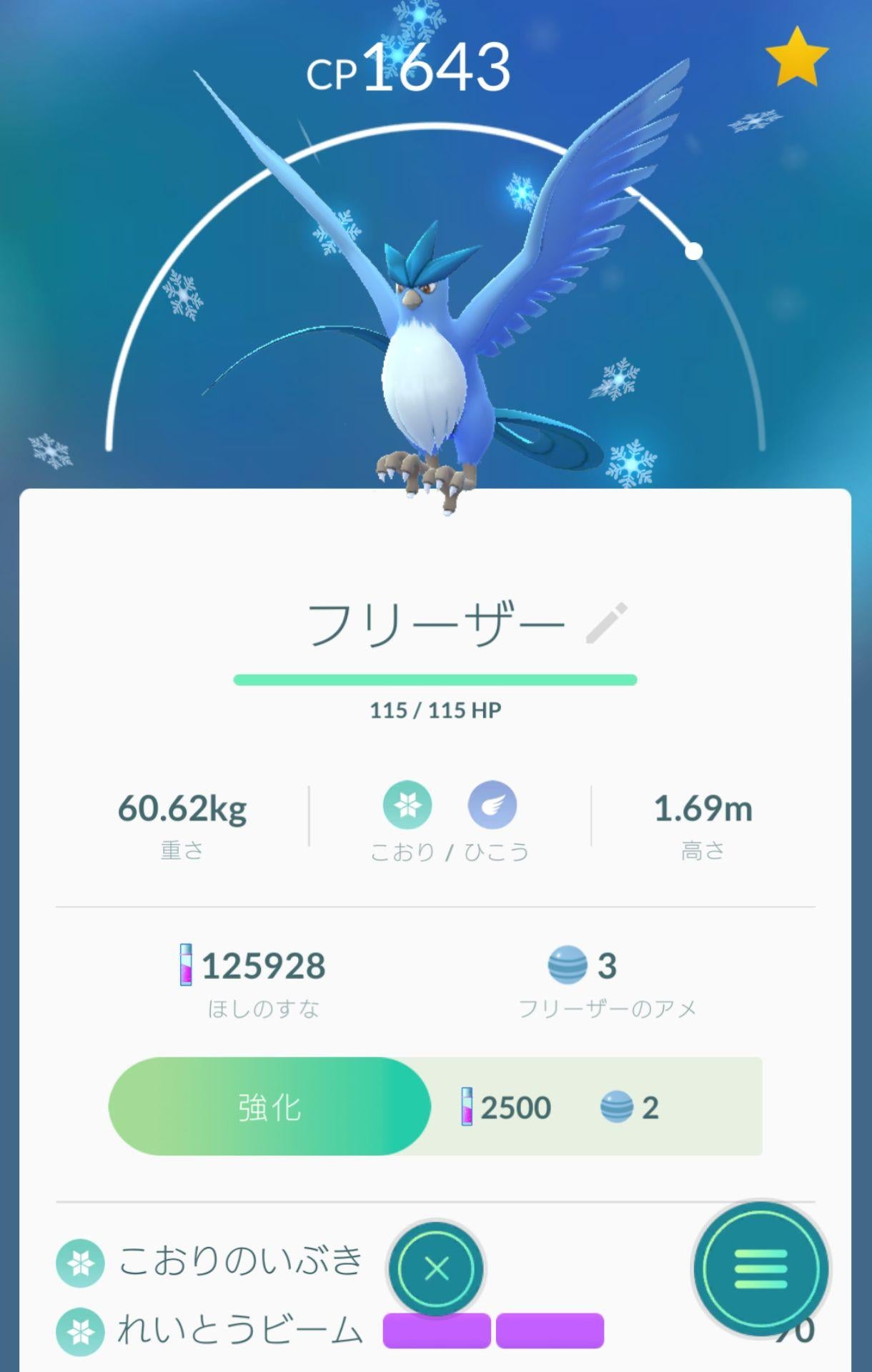
Task: Tap the 強化 power up button
Action: click(269, 1106)
